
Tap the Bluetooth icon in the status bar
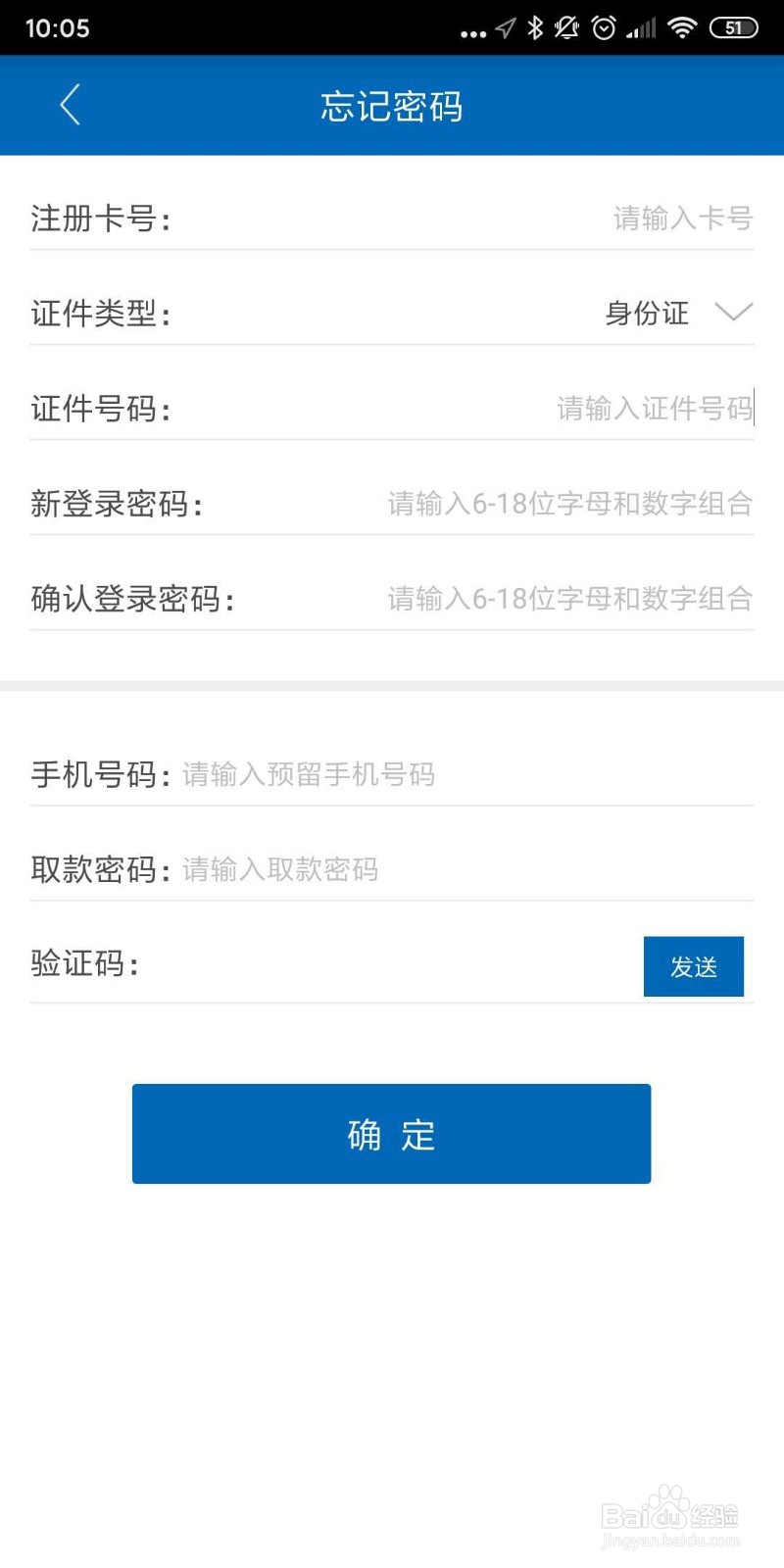[x=535, y=28]
